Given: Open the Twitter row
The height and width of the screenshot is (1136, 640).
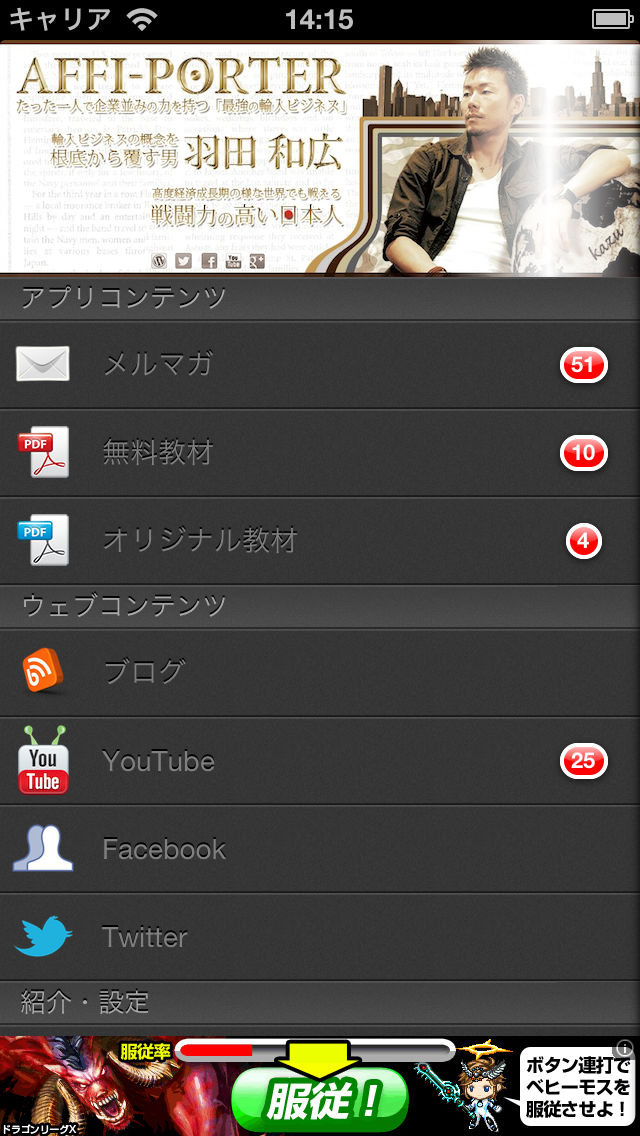Looking at the screenshot, I should click(320, 937).
